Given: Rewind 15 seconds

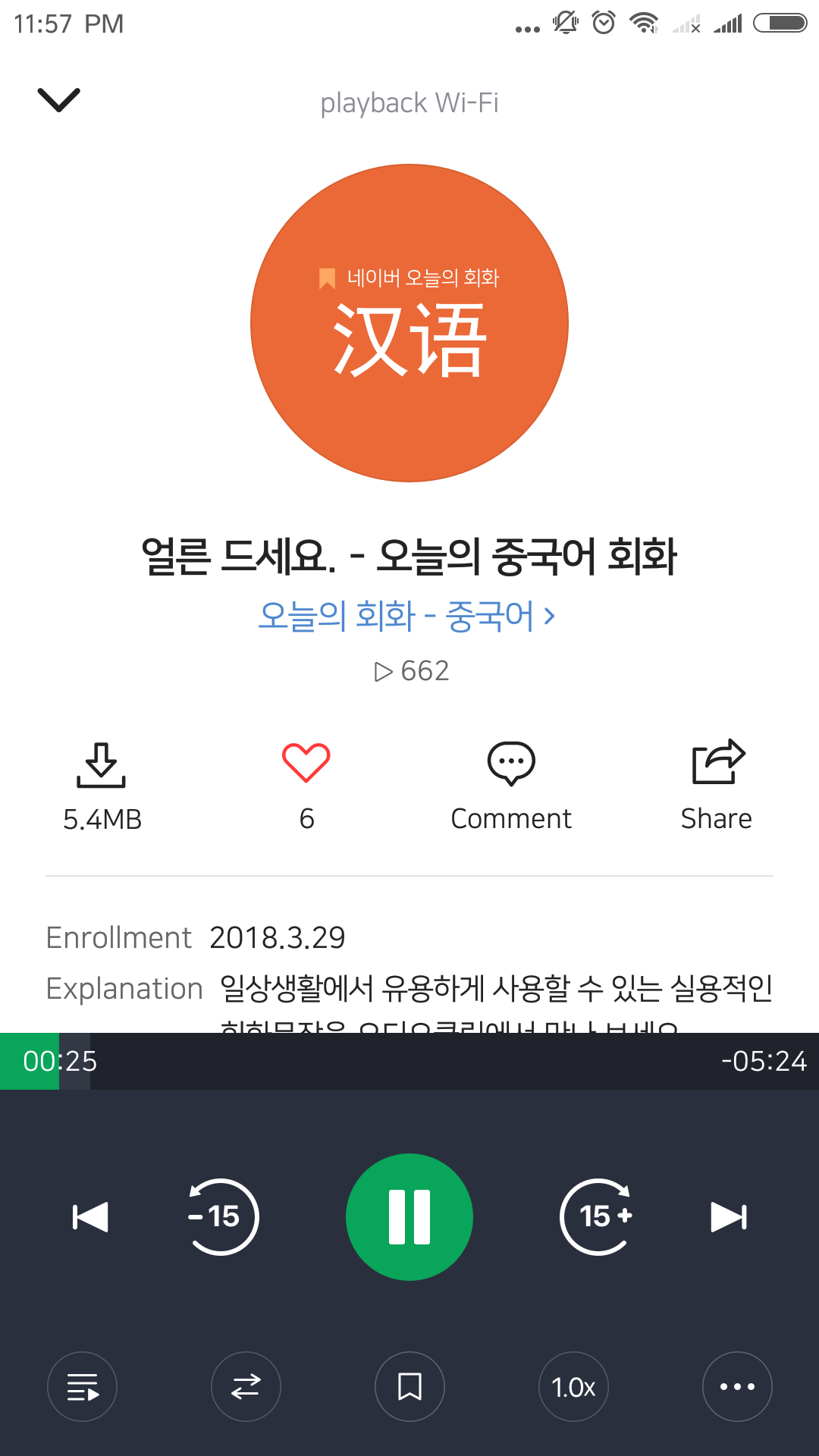Looking at the screenshot, I should 221,1217.
